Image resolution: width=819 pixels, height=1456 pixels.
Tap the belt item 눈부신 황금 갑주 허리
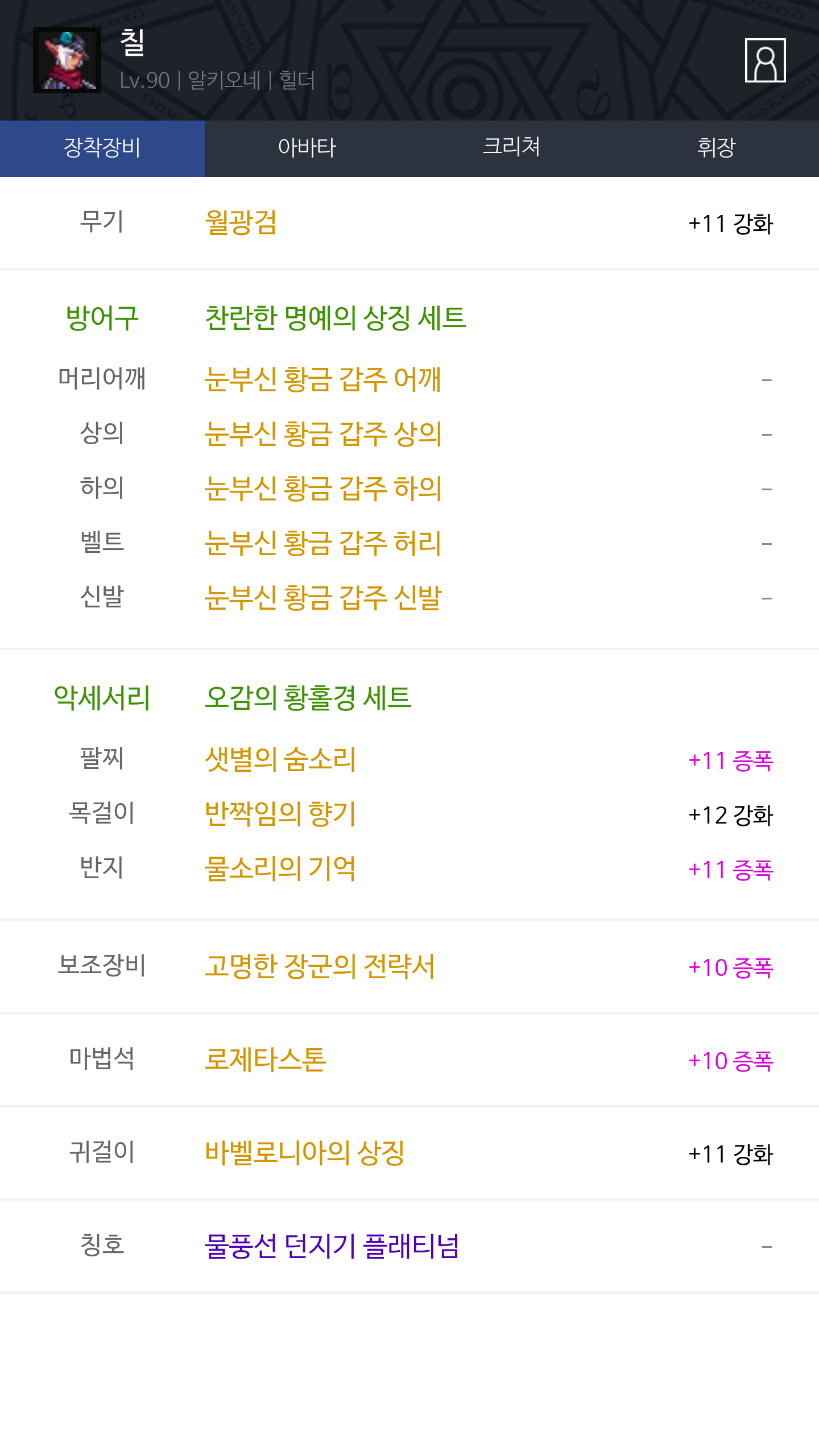(x=323, y=543)
